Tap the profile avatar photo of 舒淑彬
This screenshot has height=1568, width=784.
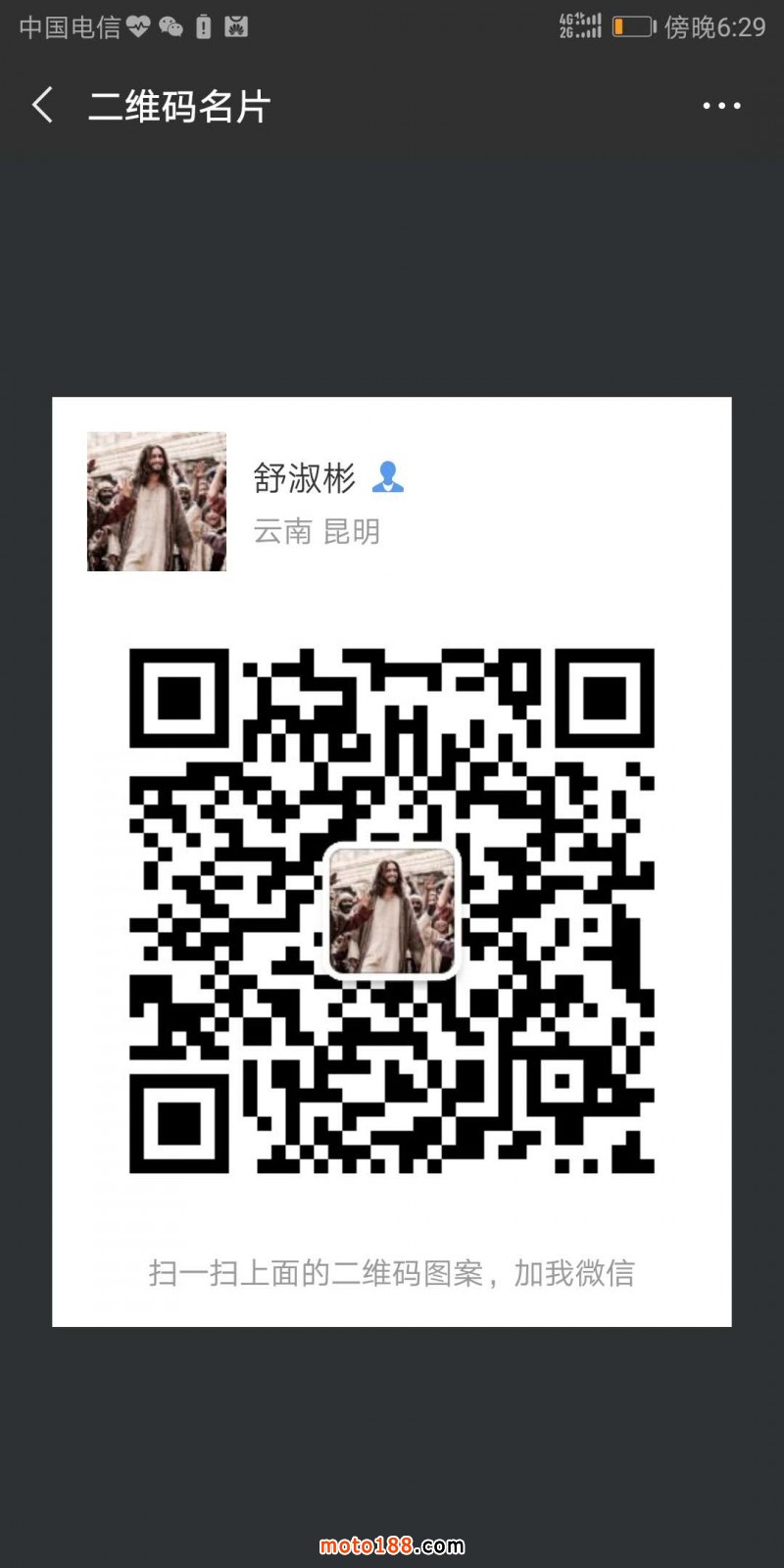click(x=156, y=502)
